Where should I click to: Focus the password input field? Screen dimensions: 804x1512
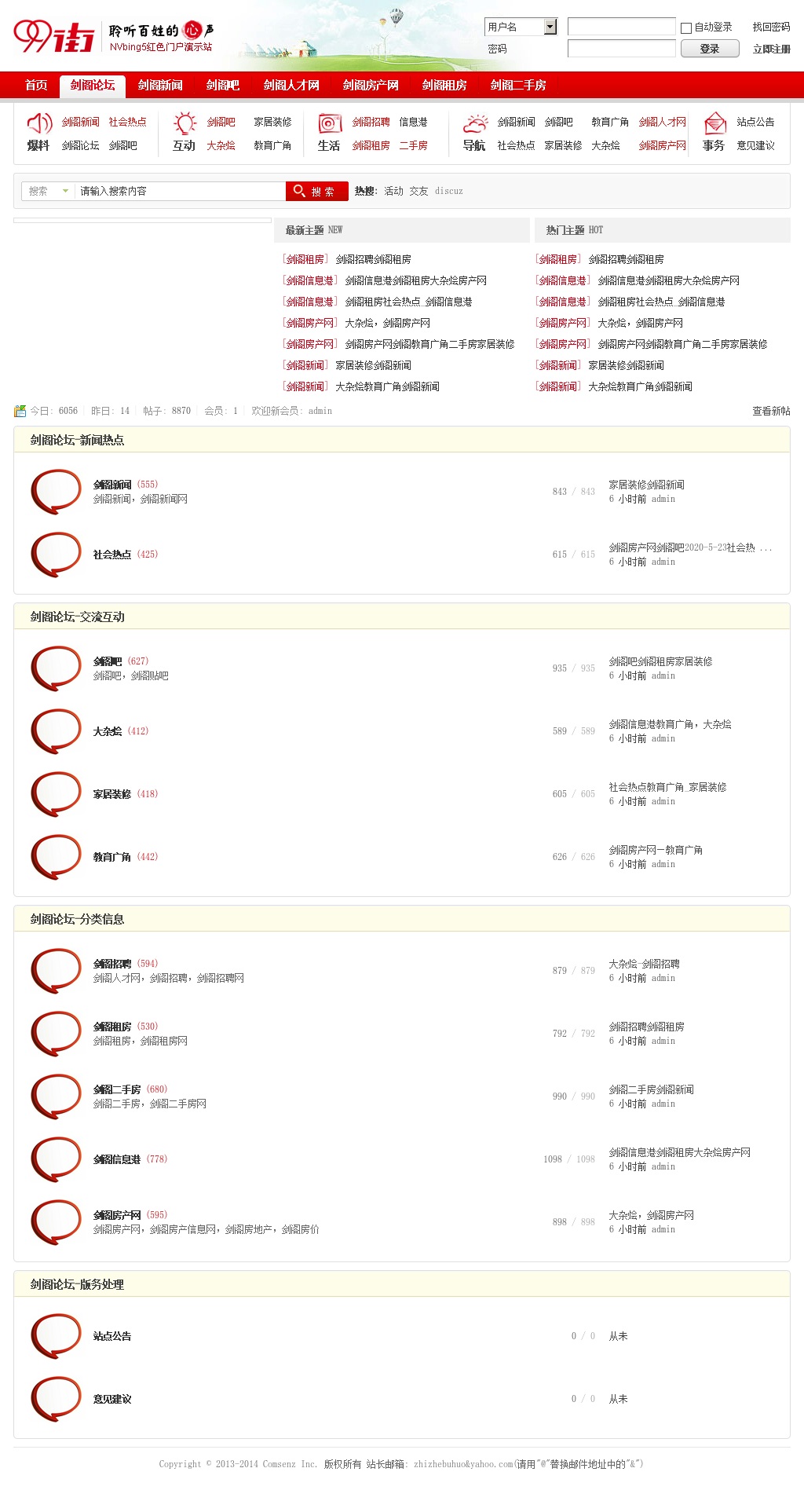click(621, 49)
